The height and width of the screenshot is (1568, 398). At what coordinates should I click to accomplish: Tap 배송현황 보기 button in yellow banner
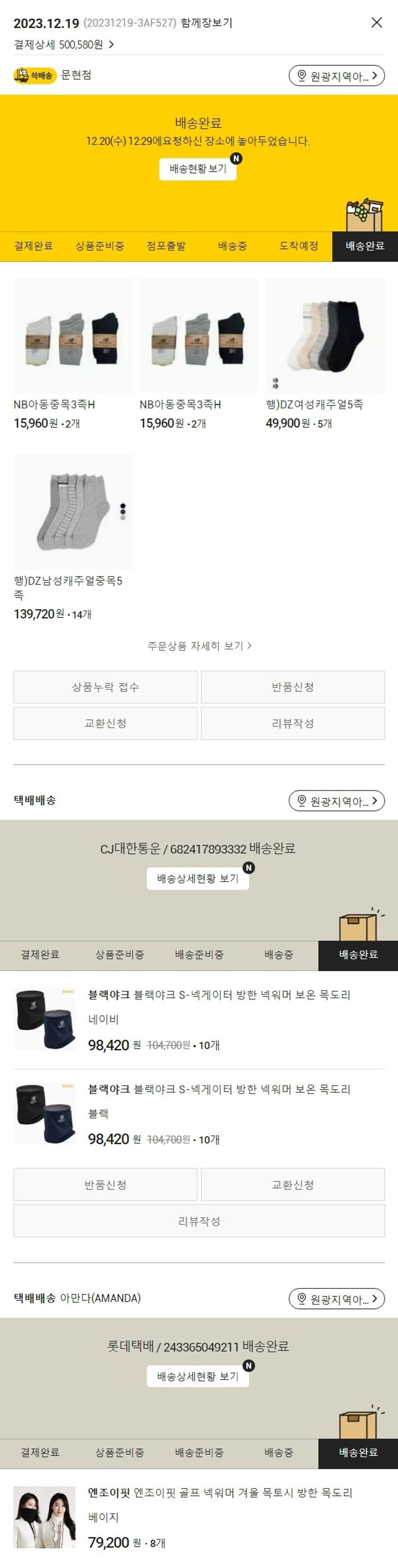click(198, 169)
